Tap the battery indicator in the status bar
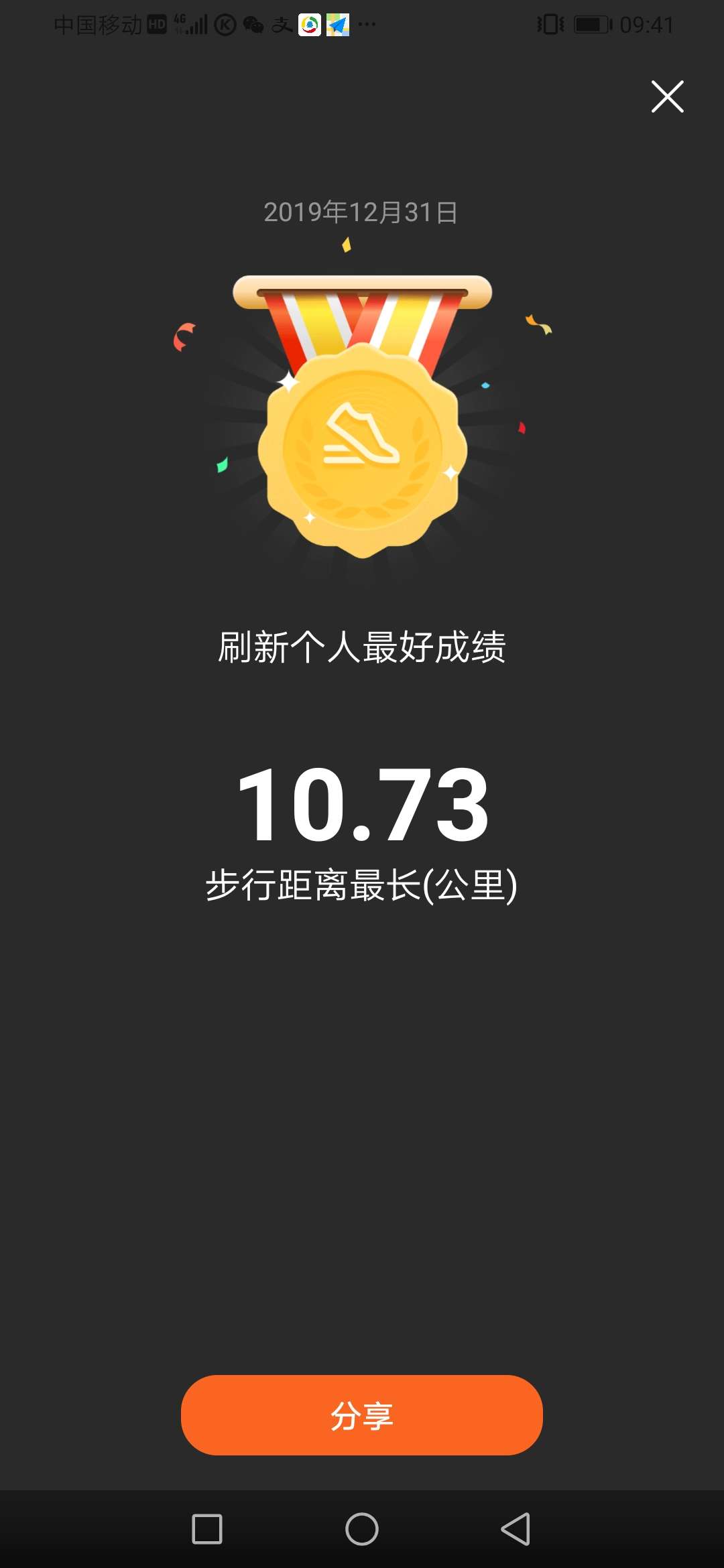Viewport: 724px width, 1568px height. (x=593, y=25)
